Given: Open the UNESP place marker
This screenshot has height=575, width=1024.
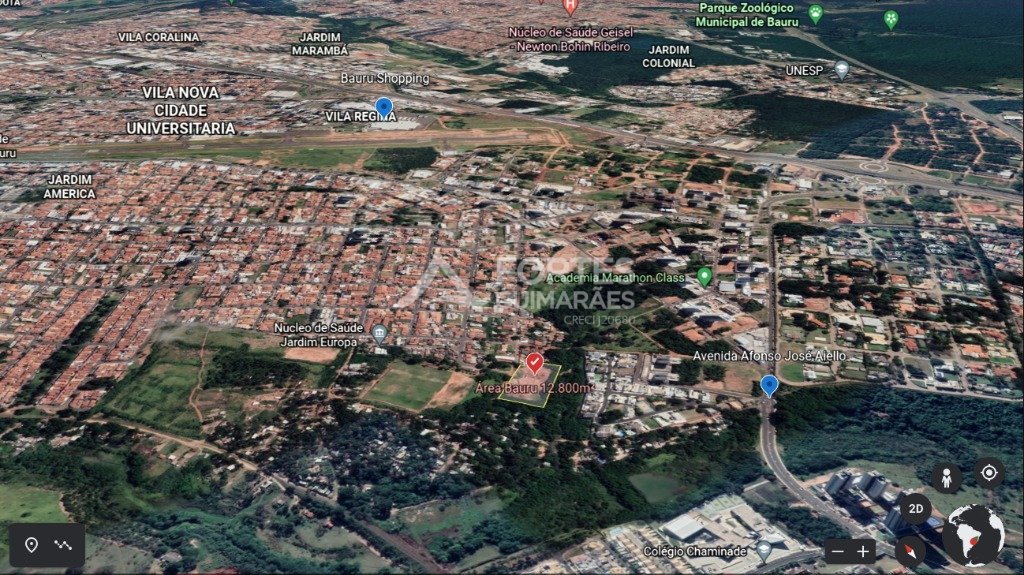Looking at the screenshot, I should (841, 70).
